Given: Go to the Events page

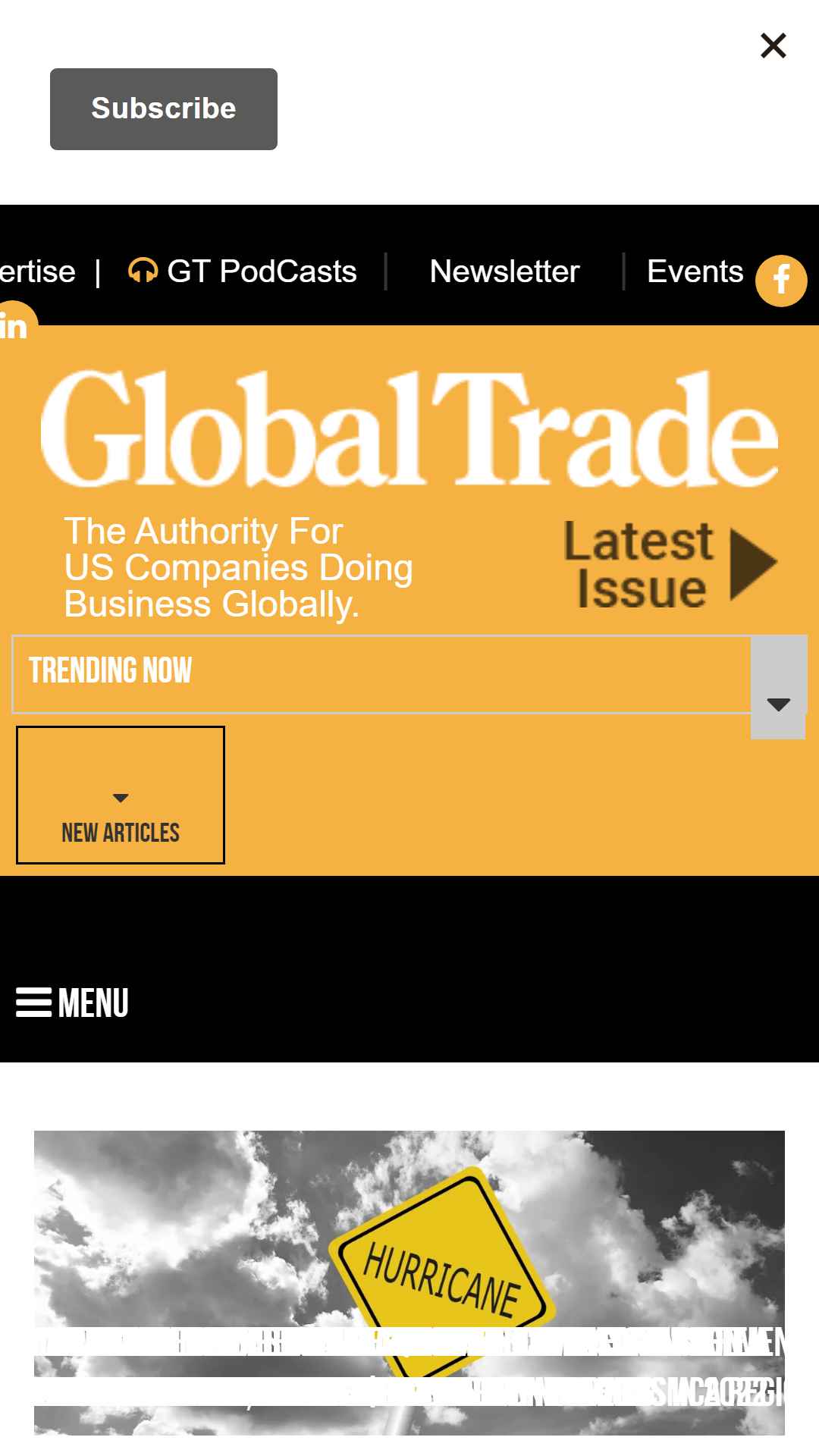Looking at the screenshot, I should tap(695, 271).
